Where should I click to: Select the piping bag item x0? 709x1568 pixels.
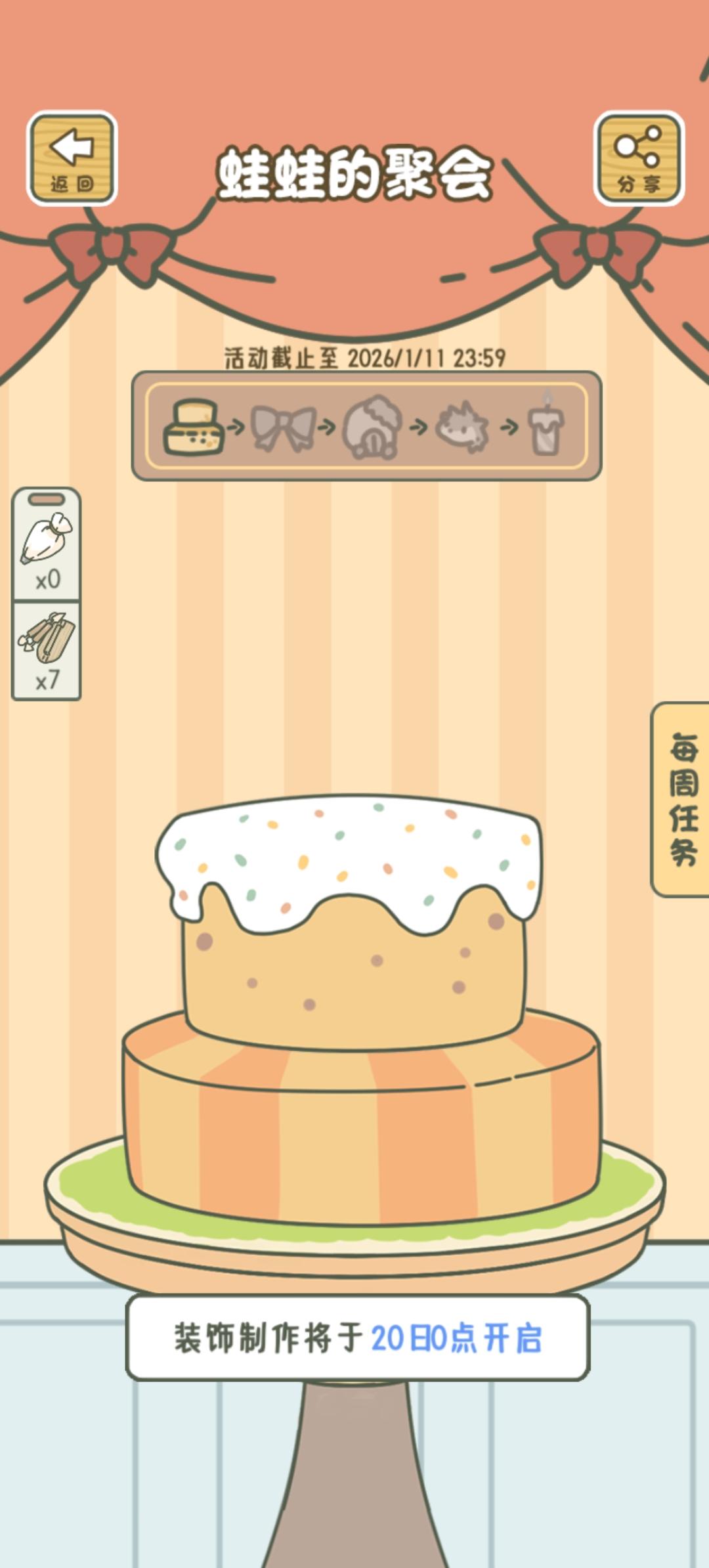pyautogui.click(x=47, y=544)
